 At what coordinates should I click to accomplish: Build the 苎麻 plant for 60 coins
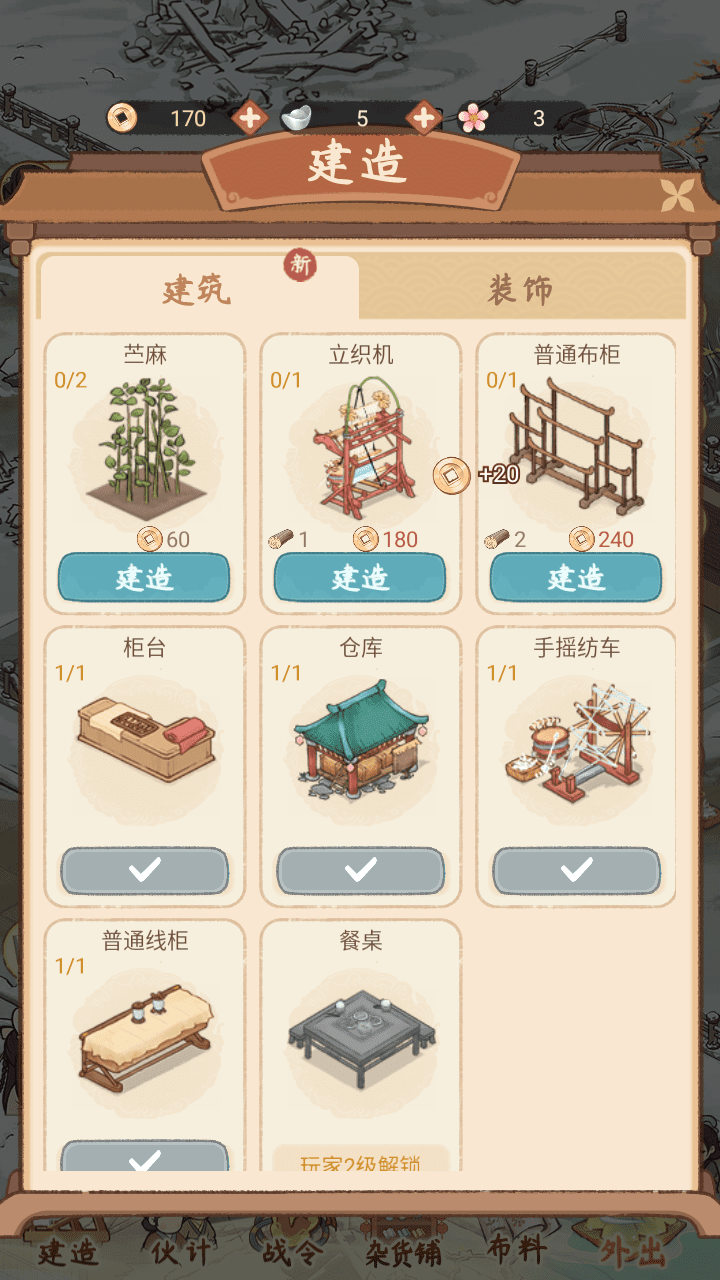click(144, 578)
